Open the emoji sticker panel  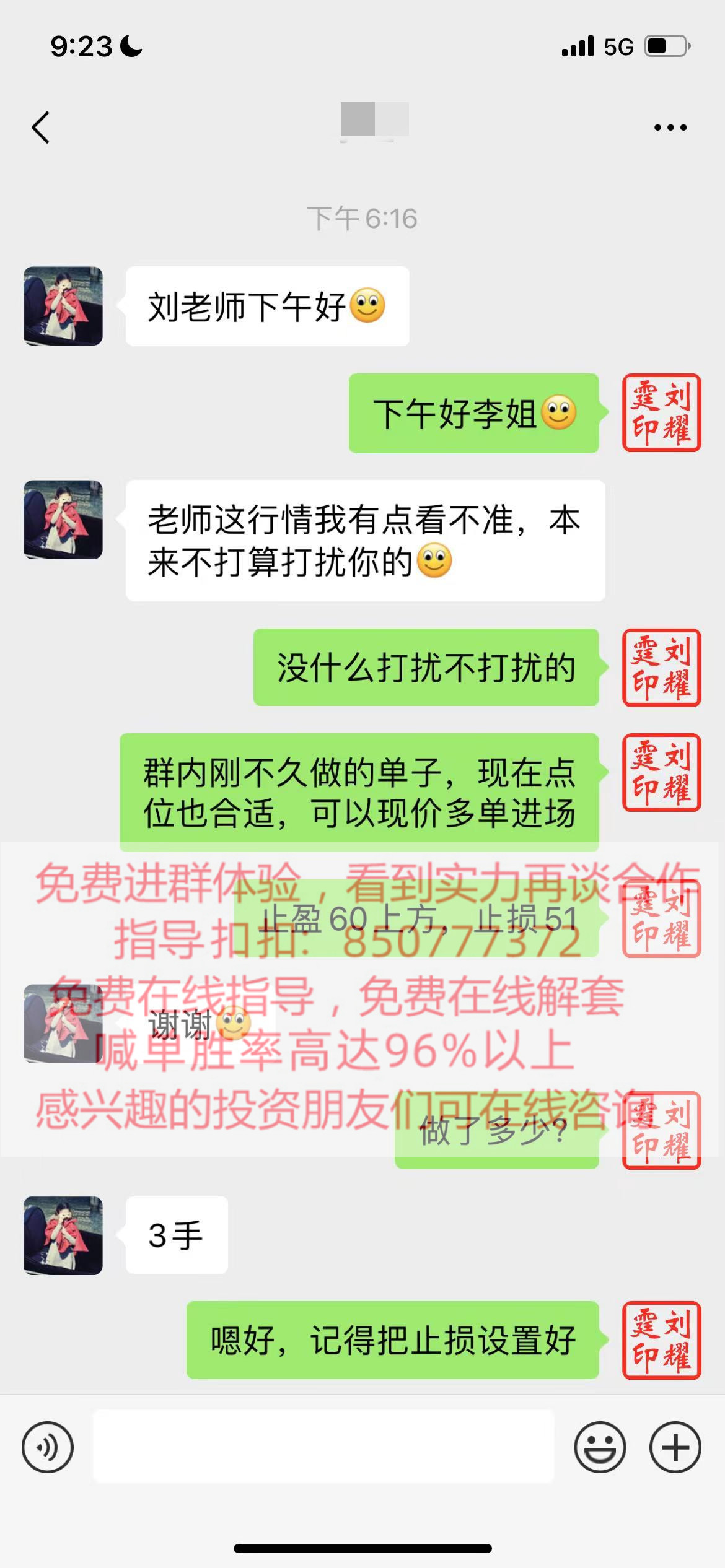point(599,1447)
